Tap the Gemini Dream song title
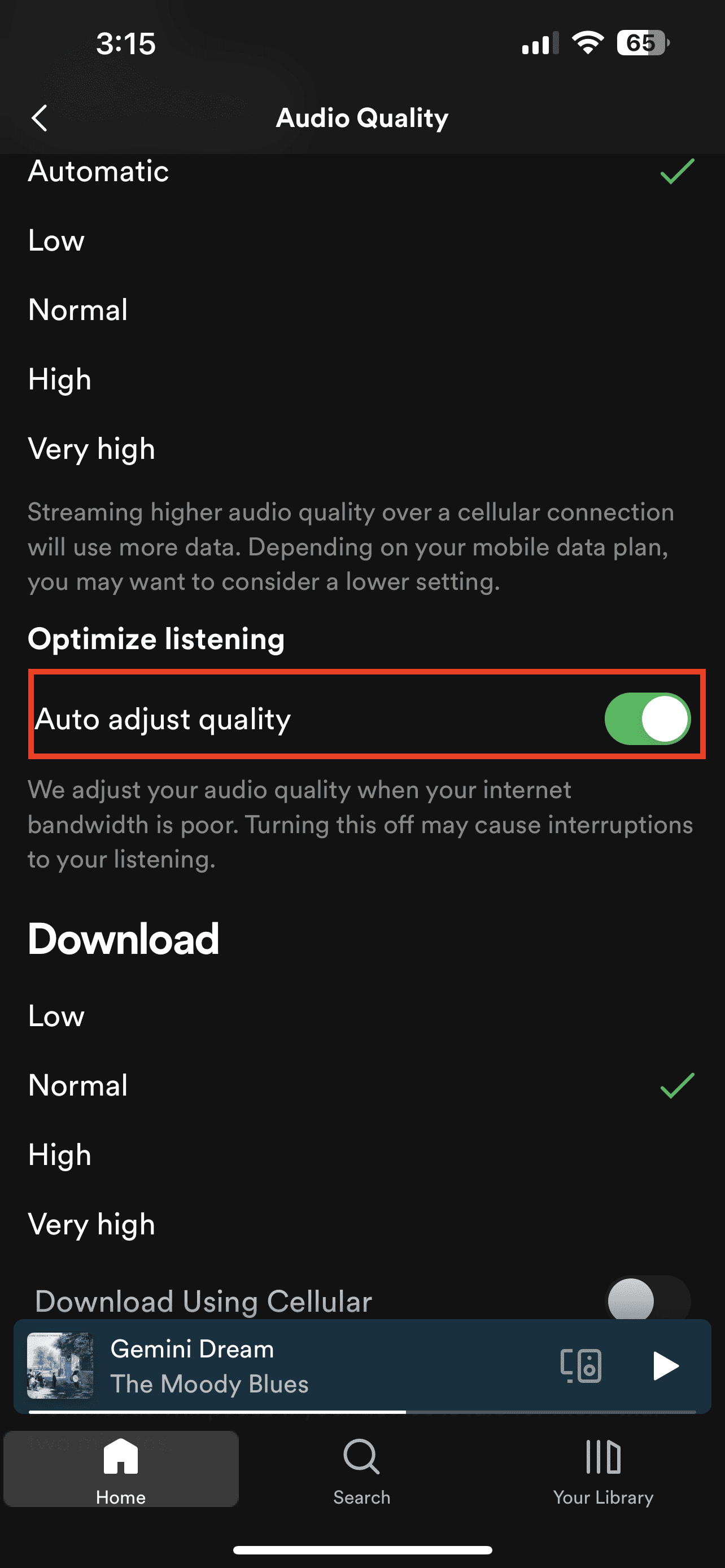The image size is (725, 1568). (x=193, y=1349)
